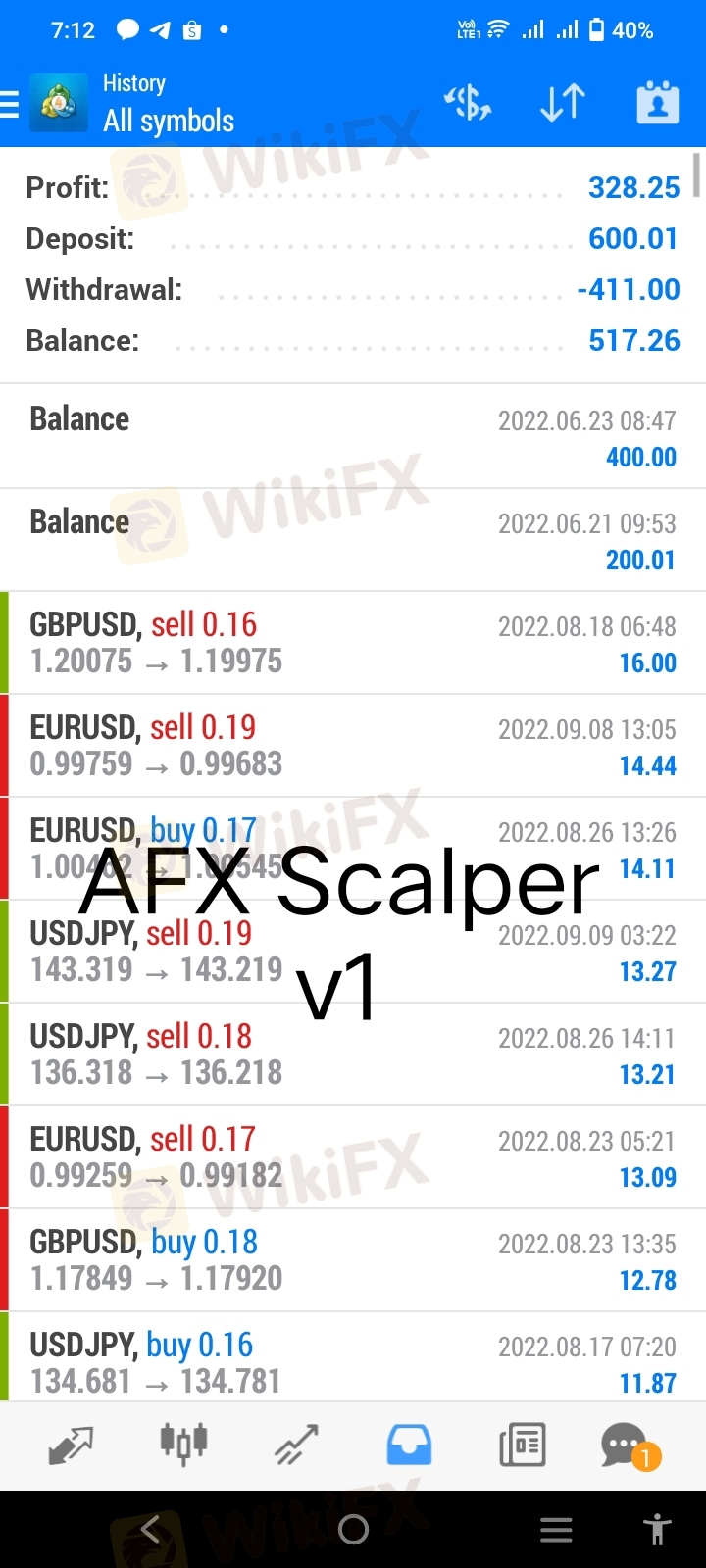Open the GBPUSD buy 0.18 trade details
Screen dimensions: 706x1568
coord(353,1260)
